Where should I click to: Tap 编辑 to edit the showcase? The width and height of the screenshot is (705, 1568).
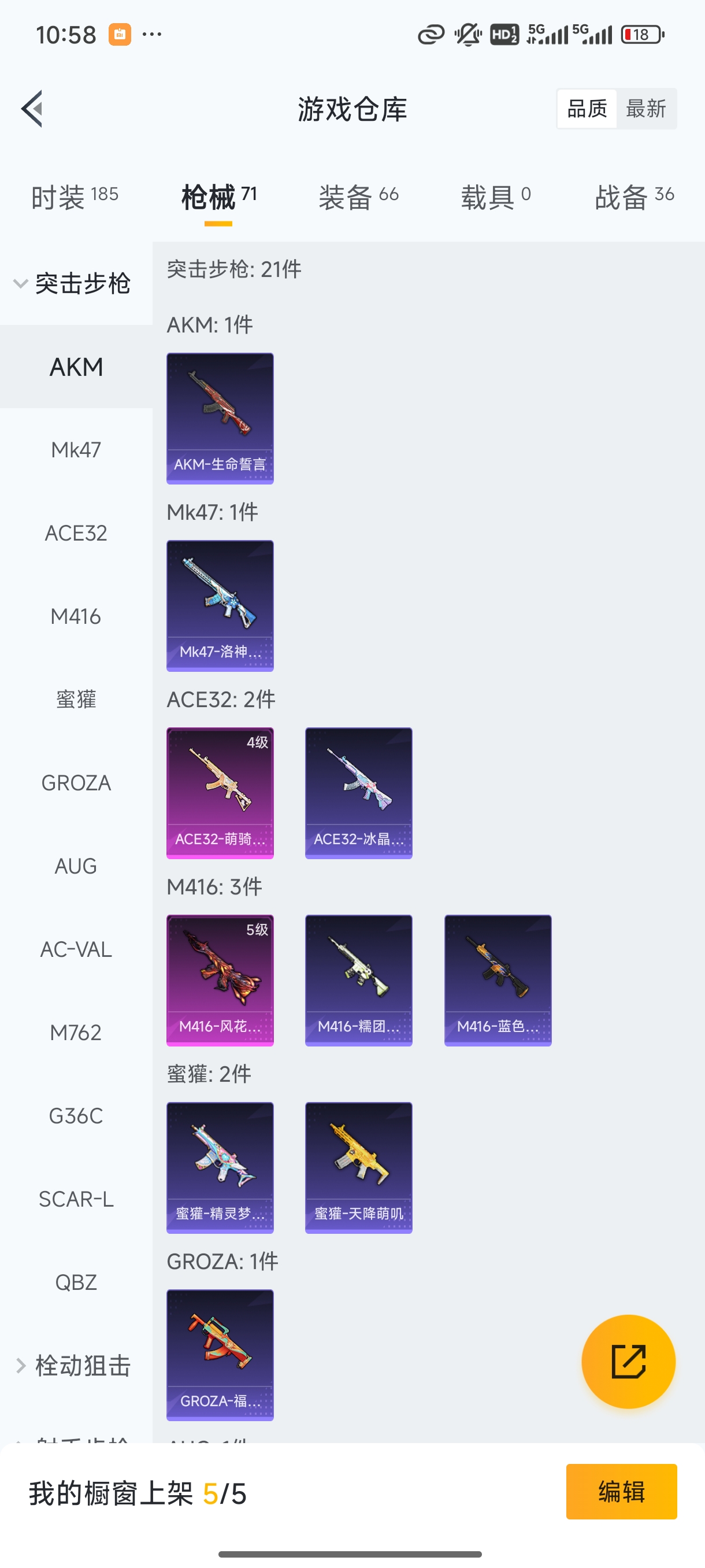(621, 1491)
